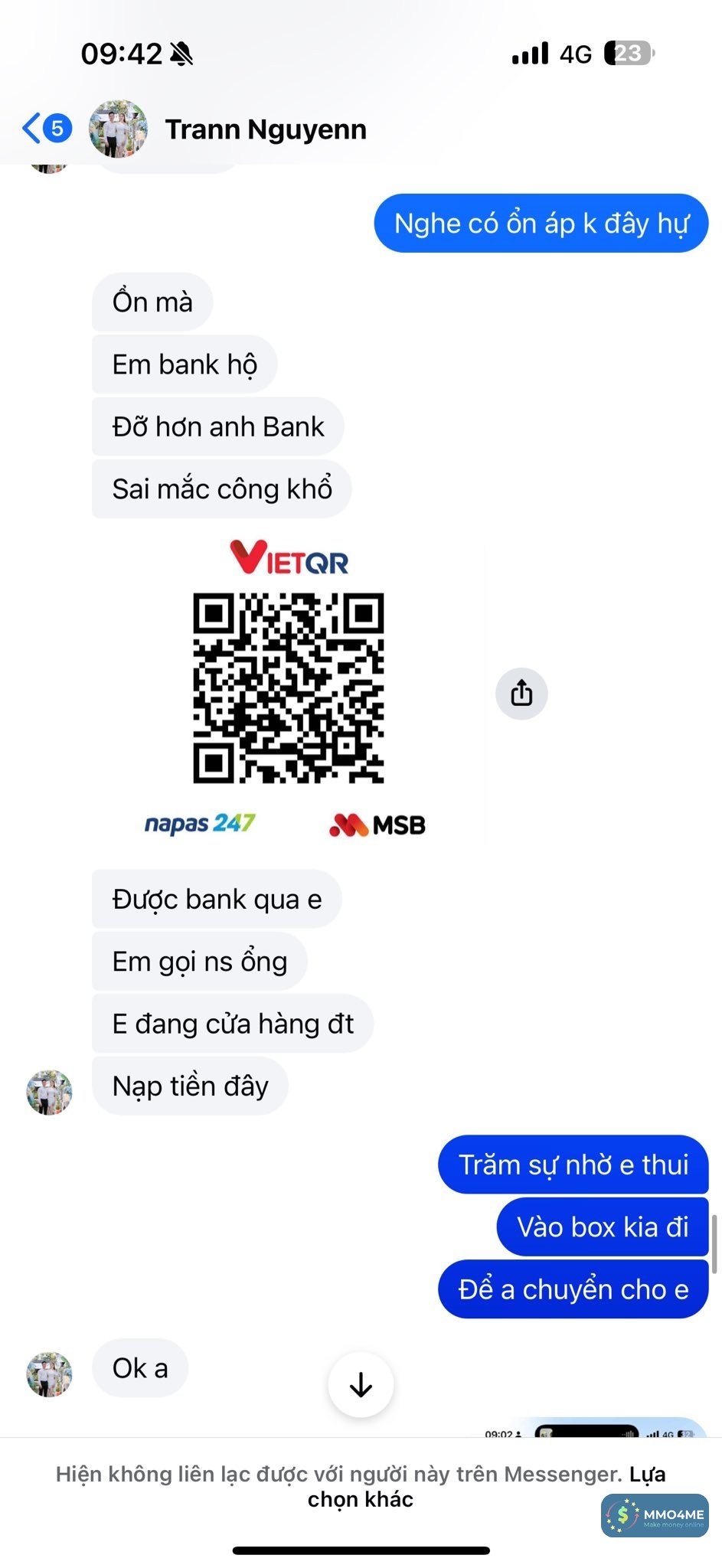This screenshot has width=722, height=1568.
Task: Open the VietQR image in full view
Action: (288, 689)
